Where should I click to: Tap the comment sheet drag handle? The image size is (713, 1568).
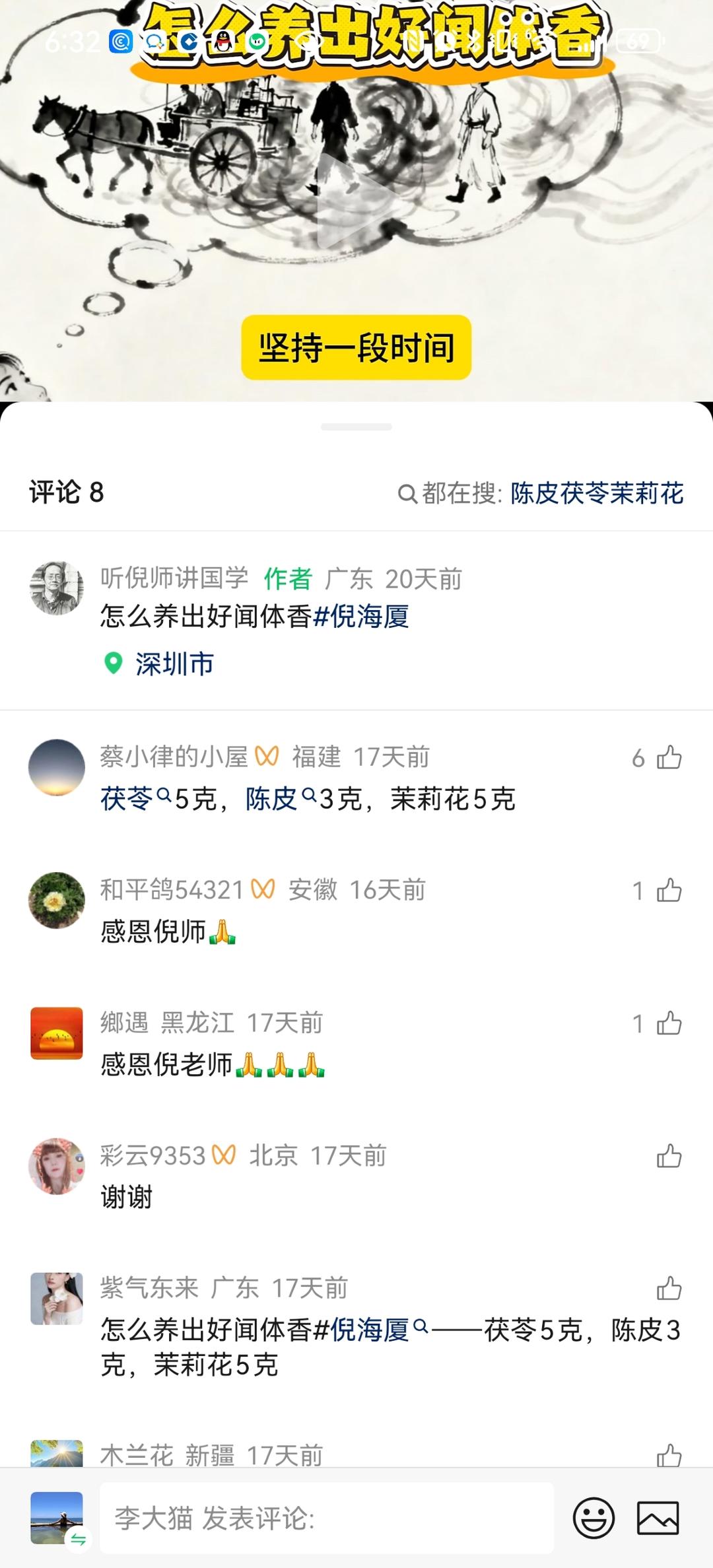pyautogui.click(x=356, y=427)
